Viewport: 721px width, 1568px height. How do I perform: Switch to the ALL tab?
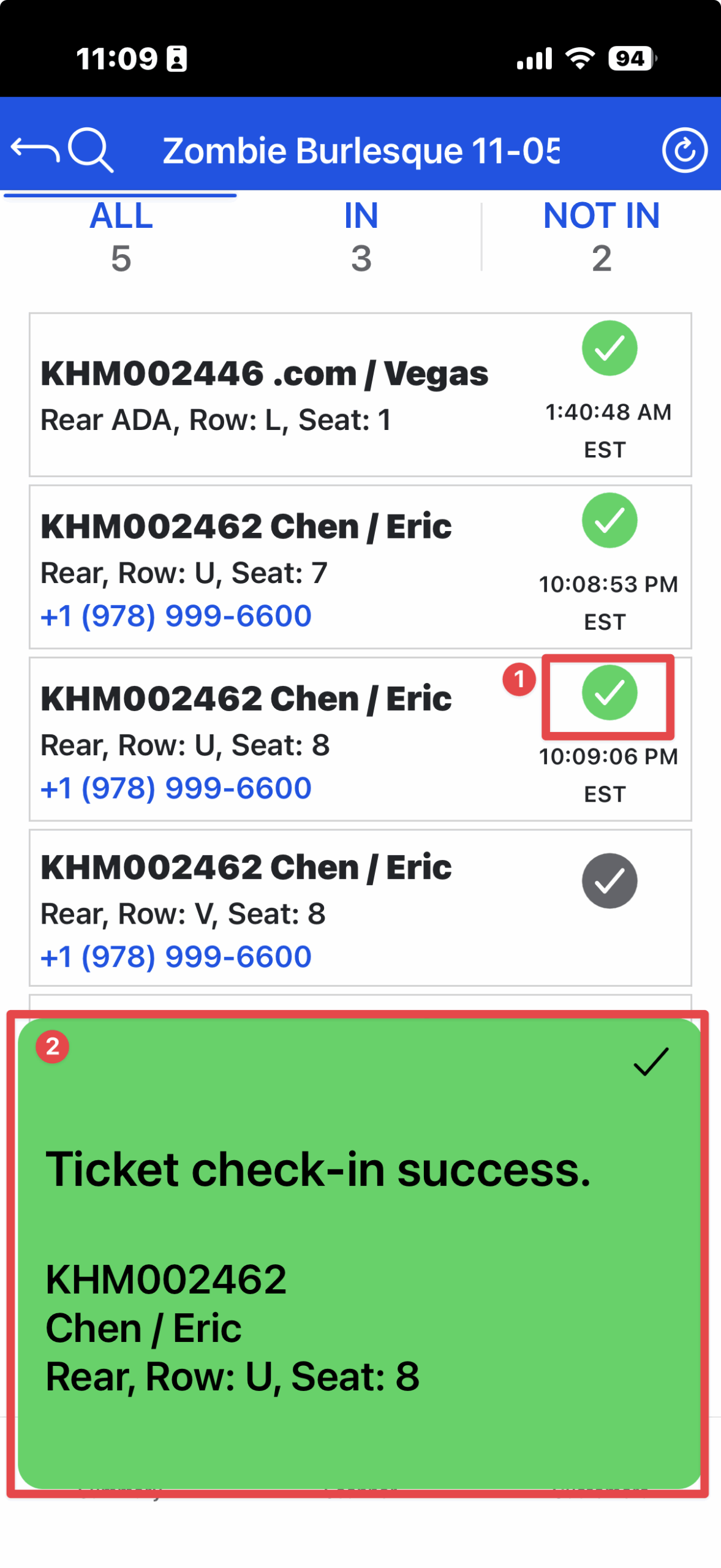121,236
